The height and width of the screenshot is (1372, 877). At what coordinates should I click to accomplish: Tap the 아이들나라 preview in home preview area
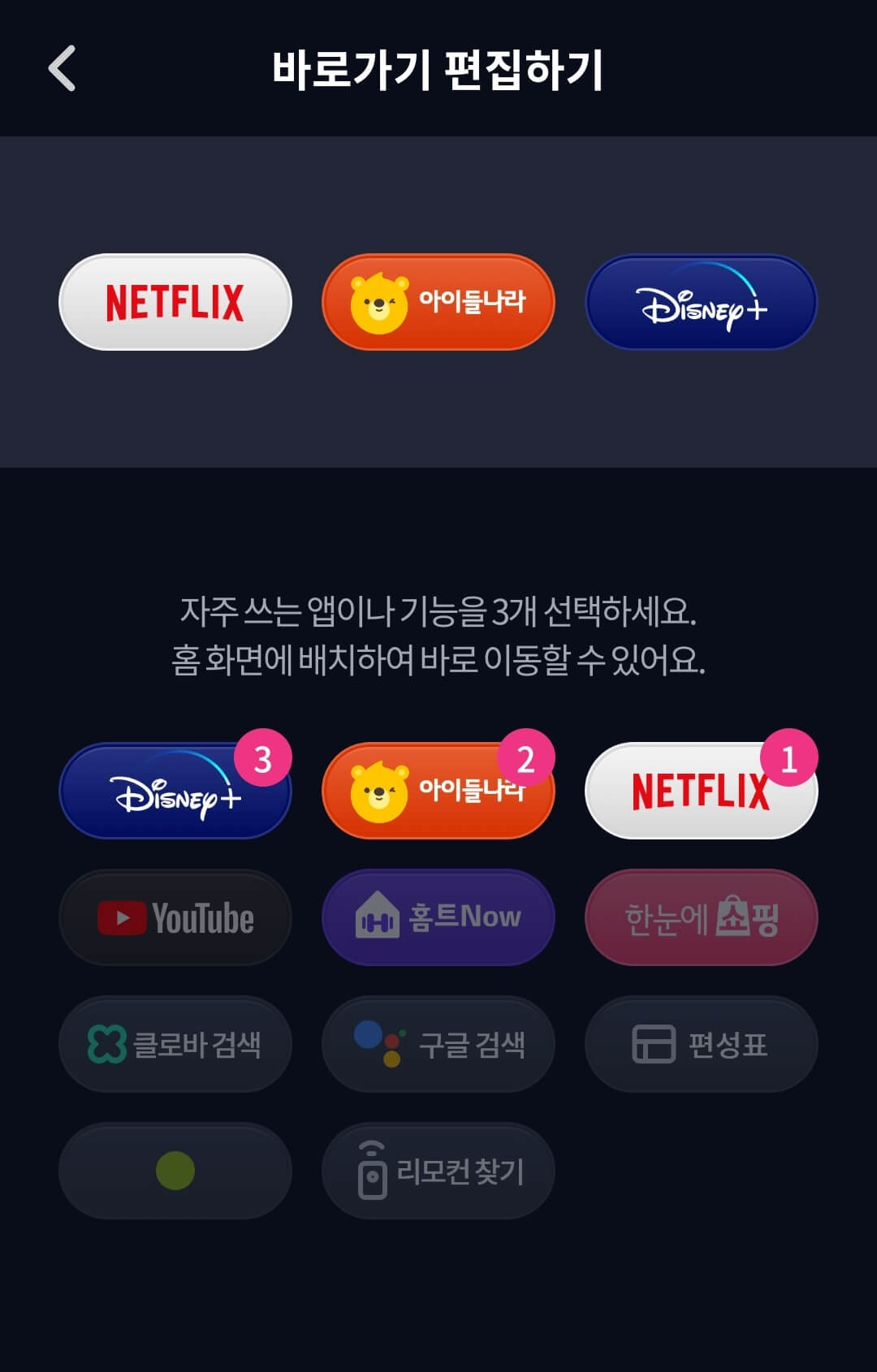tap(438, 302)
